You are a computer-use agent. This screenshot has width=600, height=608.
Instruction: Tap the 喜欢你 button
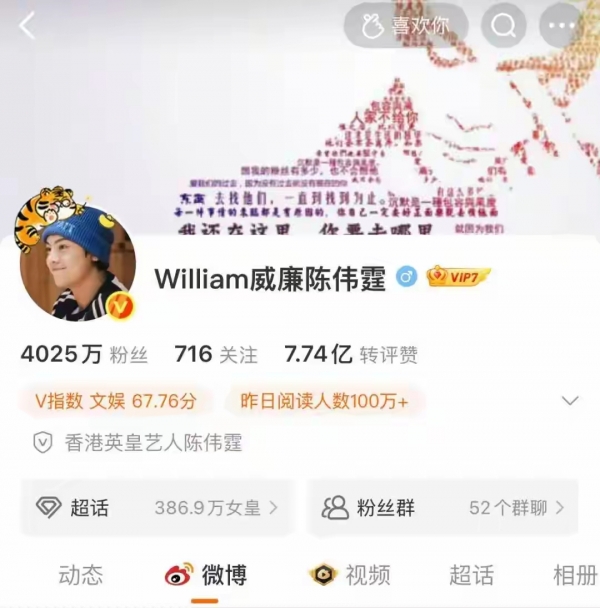(x=404, y=24)
